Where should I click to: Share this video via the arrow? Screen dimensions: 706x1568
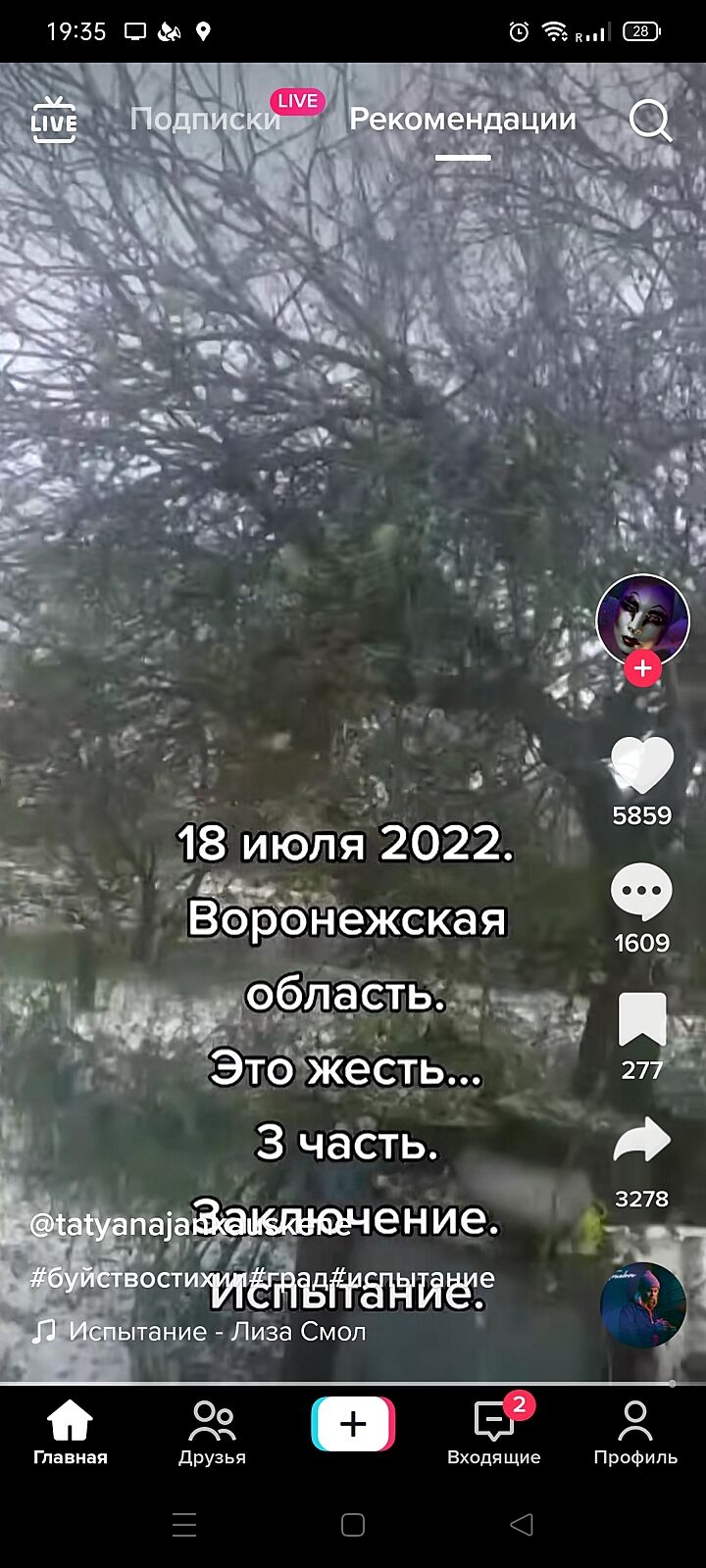[642, 1143]
